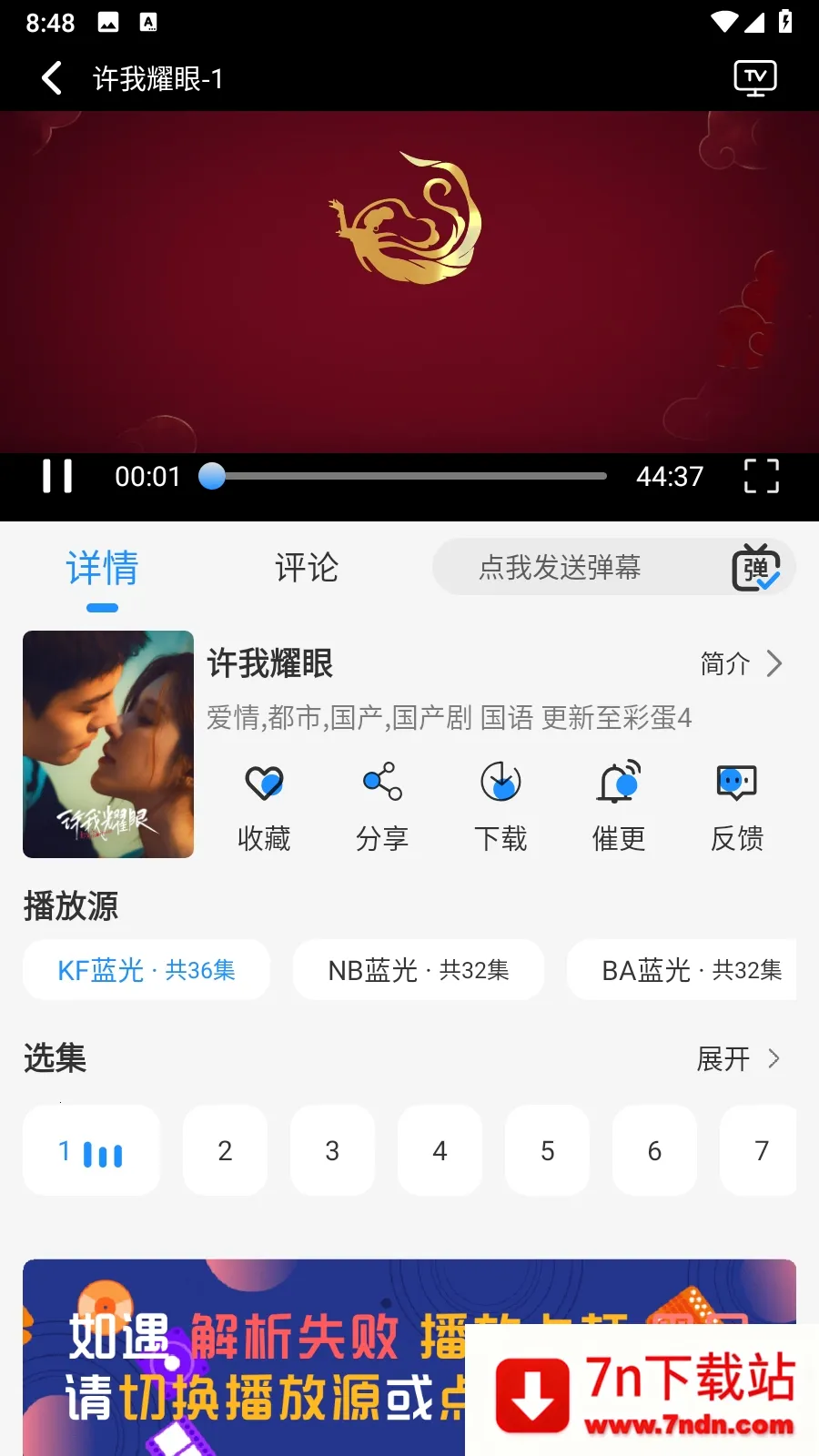The width and height of the screenshot is (819, 1456).
Task: Open the 点我发送弹幕 input
Action: point(560,568)
